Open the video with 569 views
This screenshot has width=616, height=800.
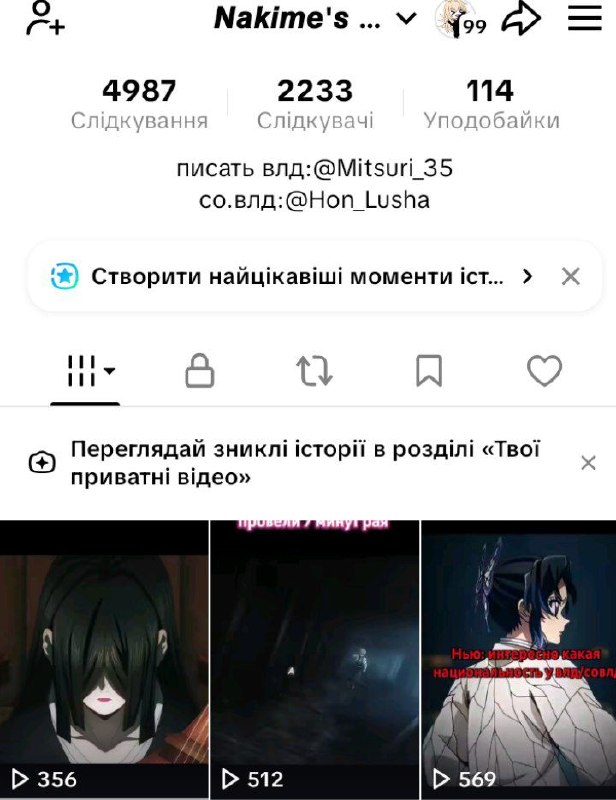tap(519, 659)
